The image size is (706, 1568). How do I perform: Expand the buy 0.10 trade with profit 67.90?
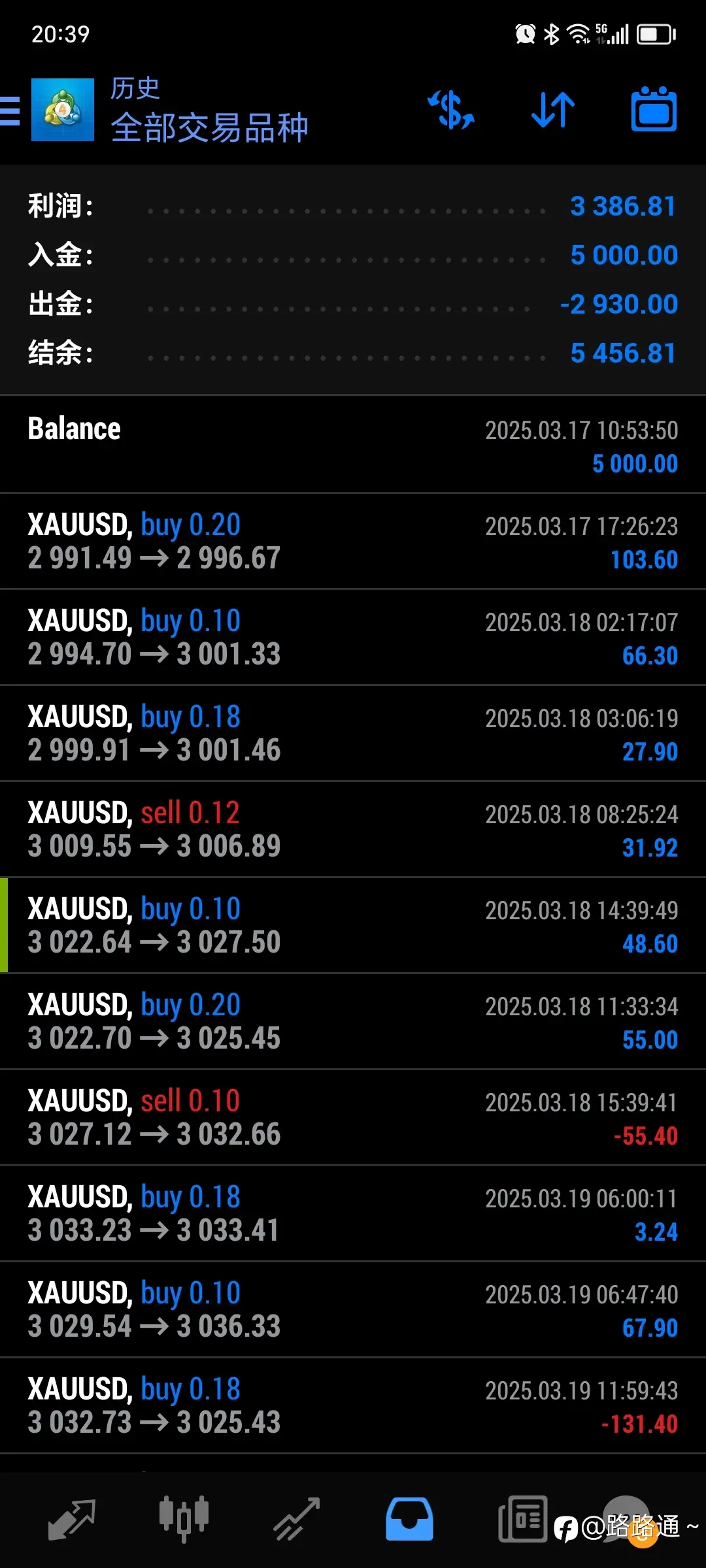(353, 1310)
